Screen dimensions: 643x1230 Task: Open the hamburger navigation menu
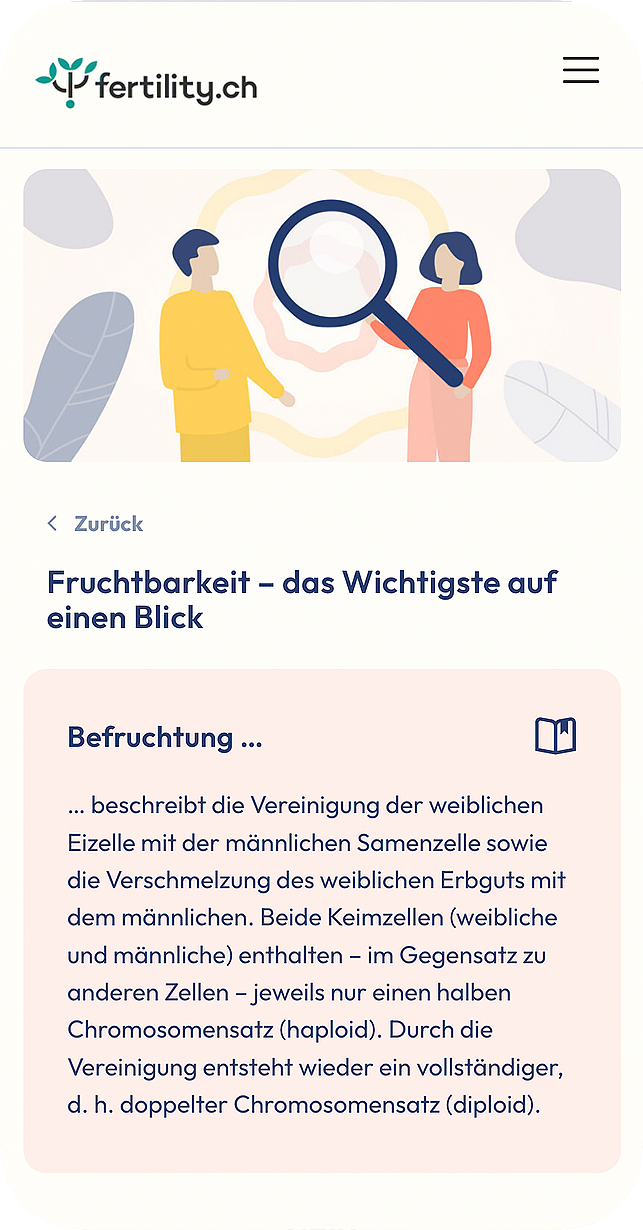coord(580,70)
